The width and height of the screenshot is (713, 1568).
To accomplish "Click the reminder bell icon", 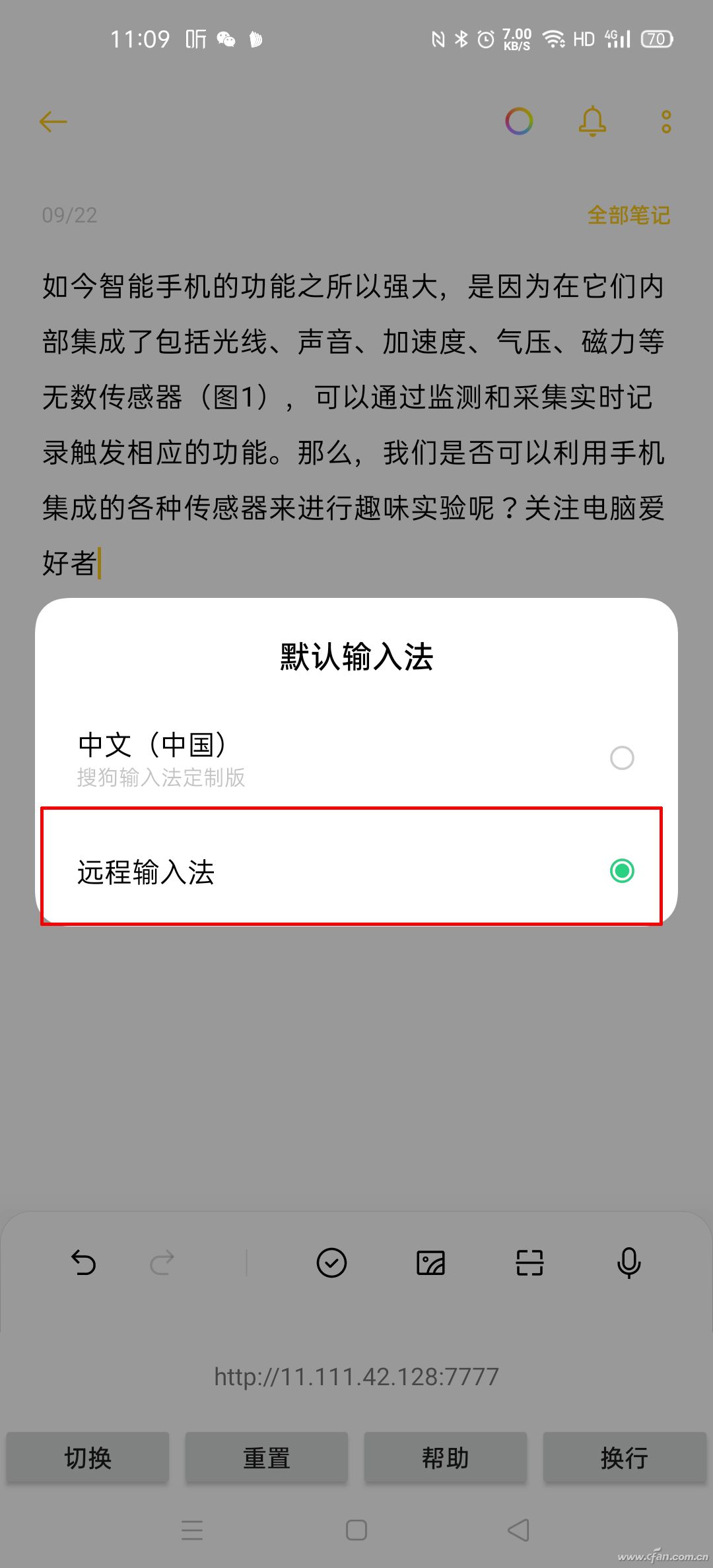I will pos(592,121).
